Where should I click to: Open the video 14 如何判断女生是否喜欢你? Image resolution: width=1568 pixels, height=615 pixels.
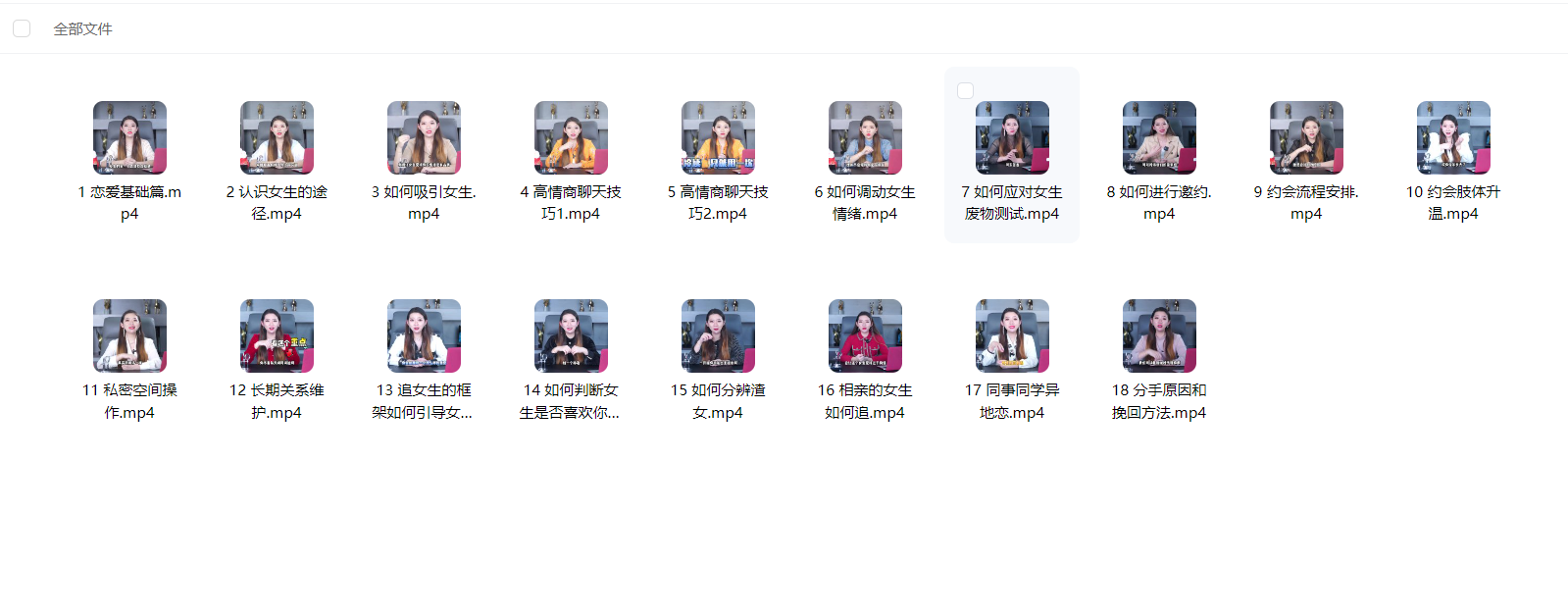571,336
